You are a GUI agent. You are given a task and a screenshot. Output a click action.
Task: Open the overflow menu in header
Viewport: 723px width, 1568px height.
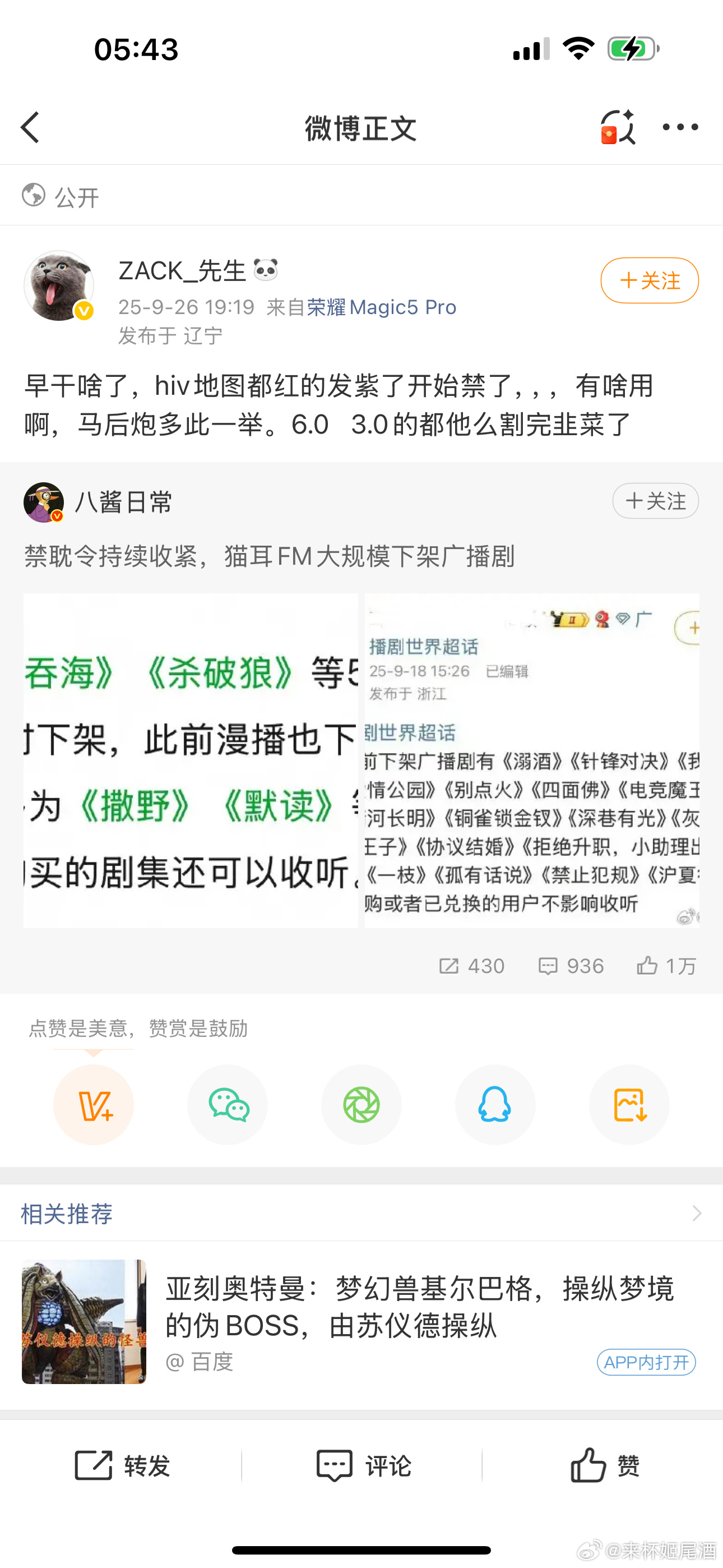point(680,127)
